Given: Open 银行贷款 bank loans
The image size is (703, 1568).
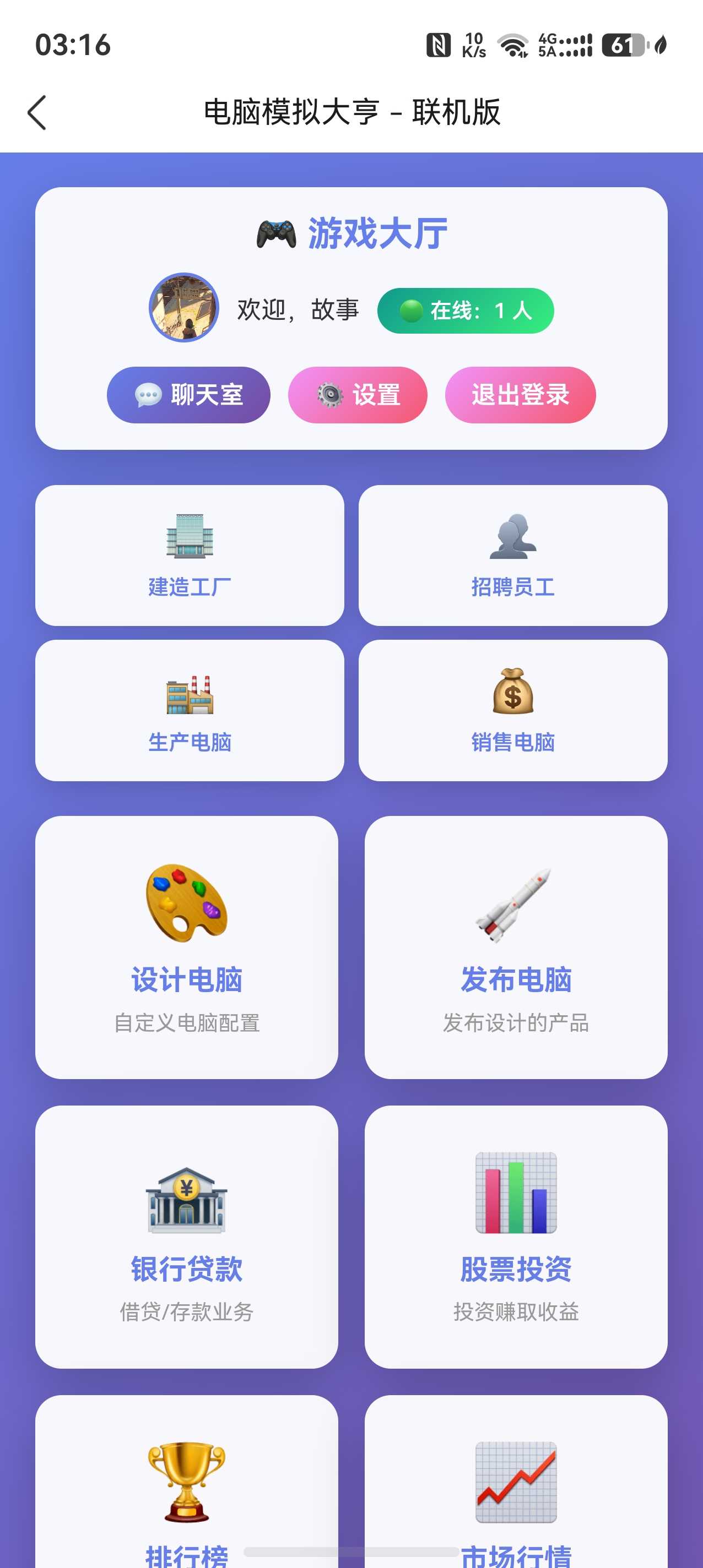Looking at the screenshot, I should pyautogui.click(x=186, y=1237).
